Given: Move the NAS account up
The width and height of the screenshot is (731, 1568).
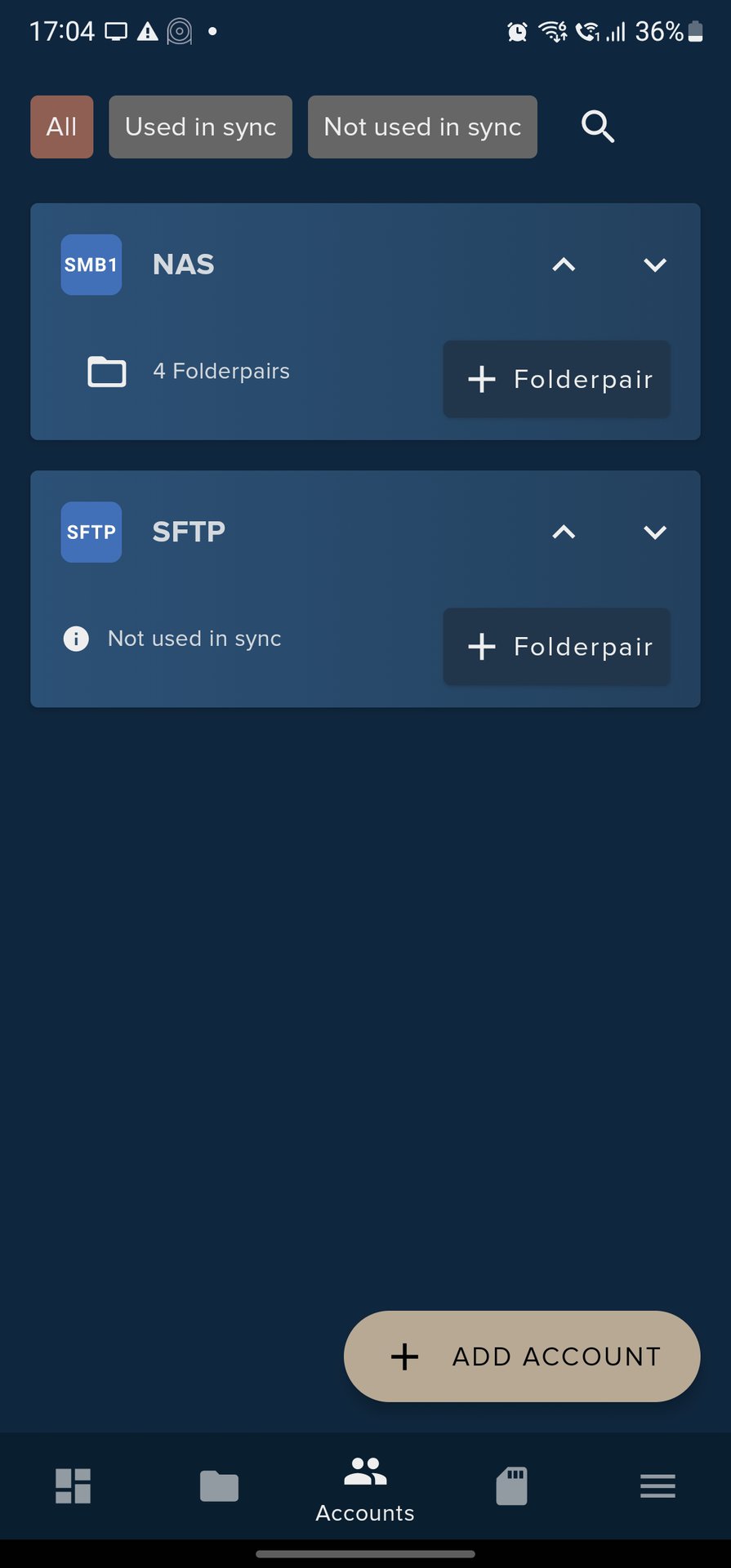Looking at the screenshot, I should pyautogui.click(x=564, y=265).
